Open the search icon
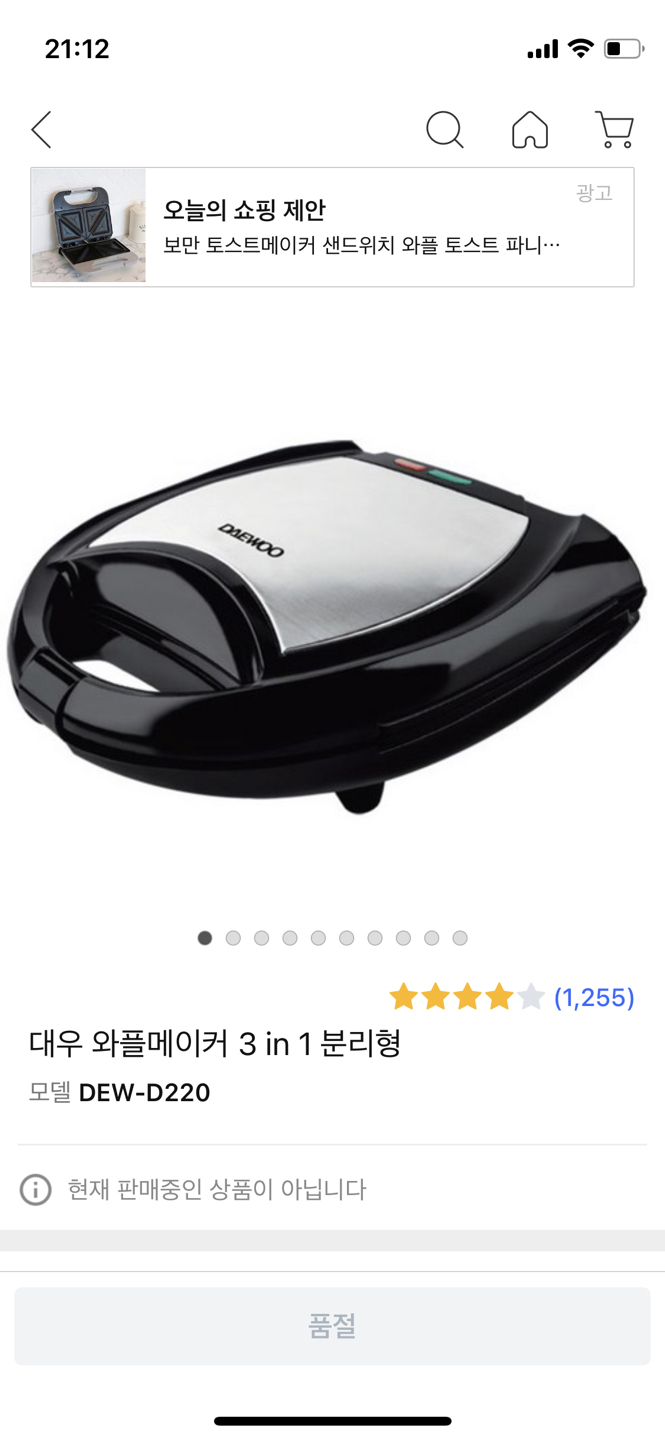The width and height of the screenshot is (665, 1440). [444, 130]
